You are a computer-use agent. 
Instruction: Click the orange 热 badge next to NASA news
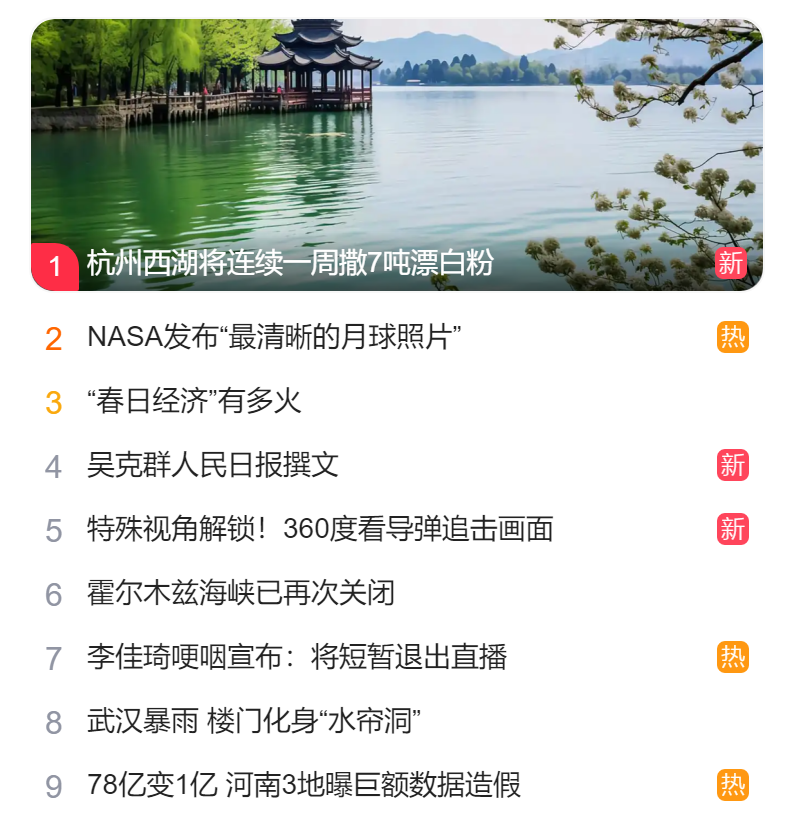click(735, 339)
